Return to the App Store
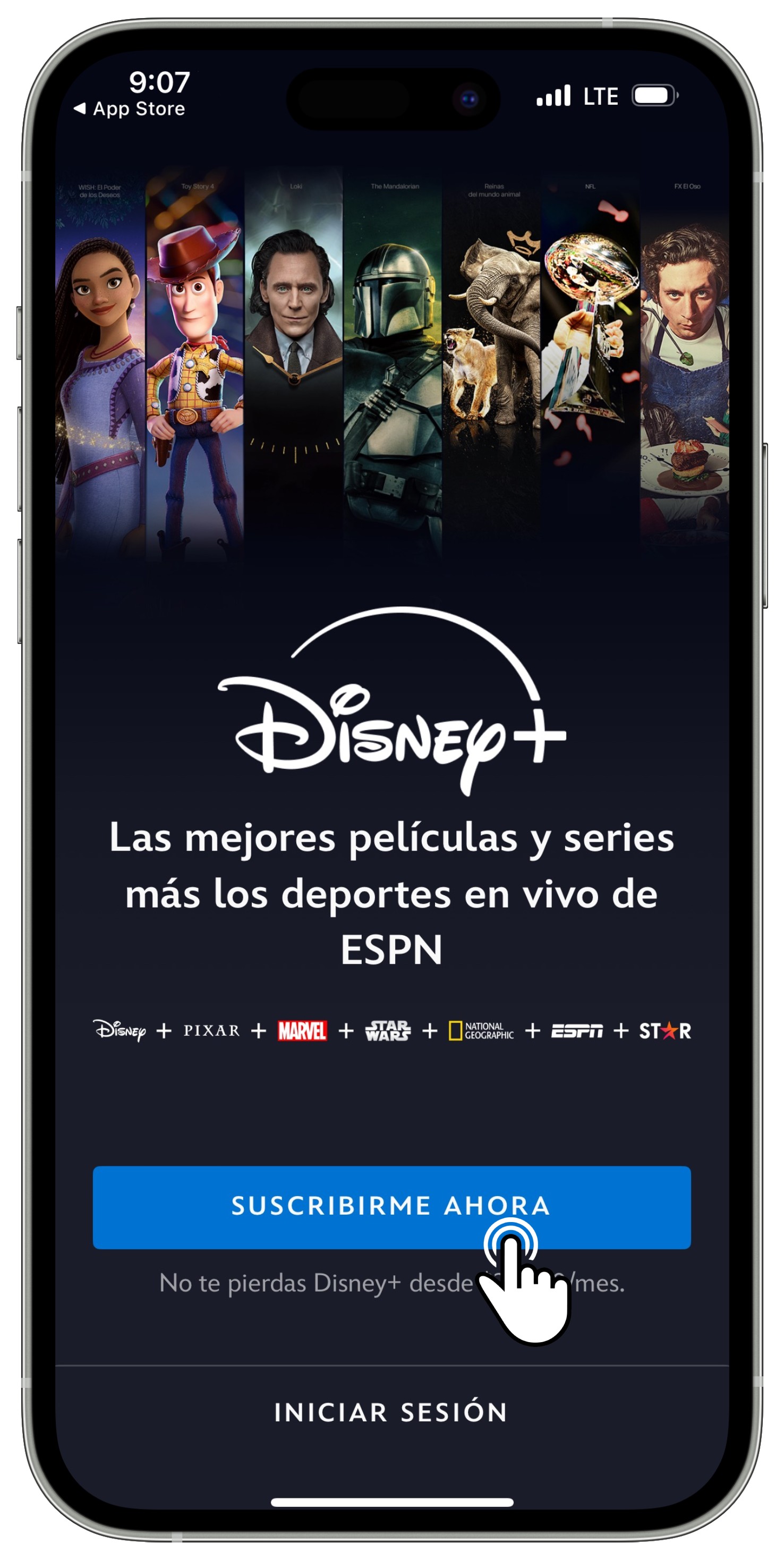 (129, 109)
